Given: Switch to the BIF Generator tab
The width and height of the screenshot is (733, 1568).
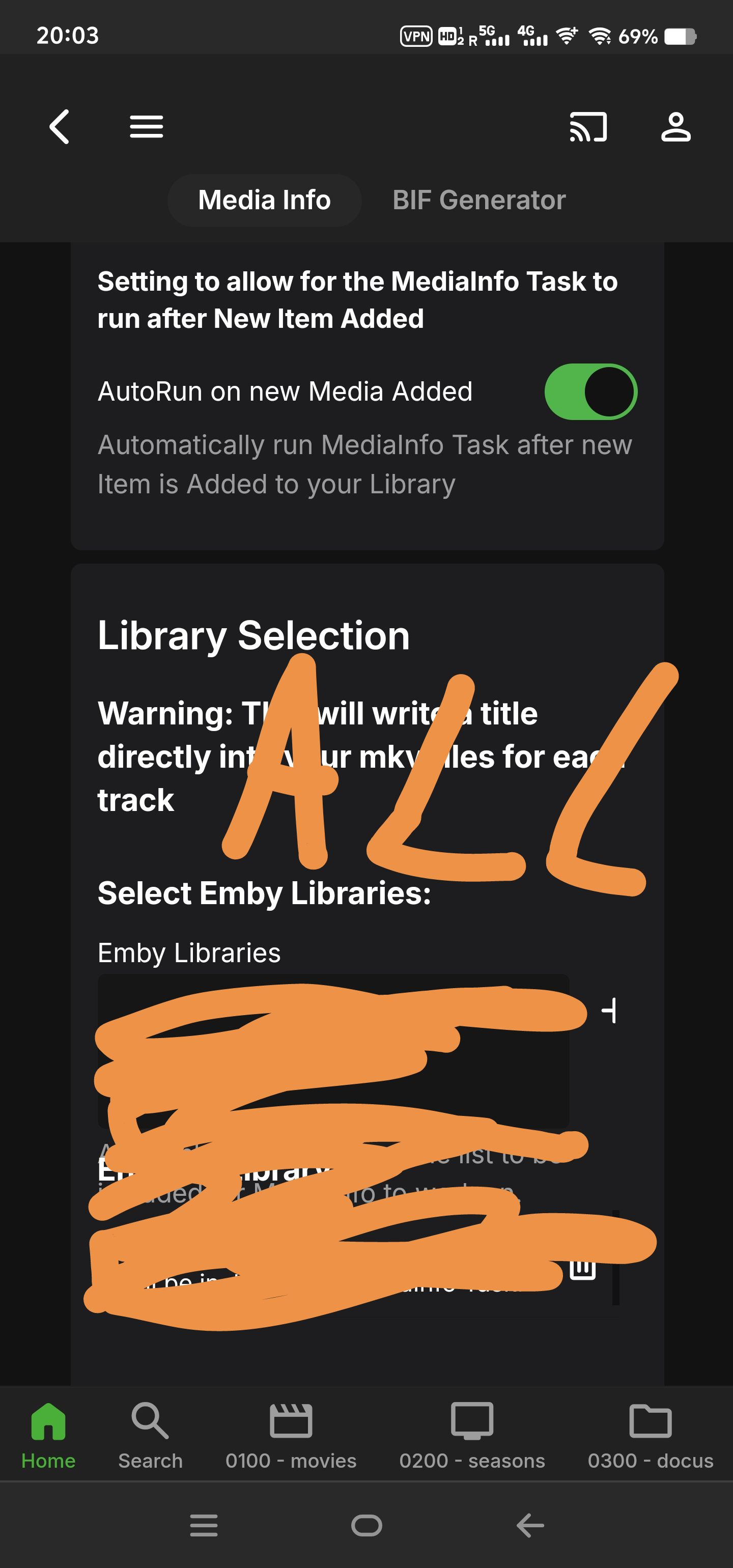Looking at the screenshot, I should (x=478, y=200).
